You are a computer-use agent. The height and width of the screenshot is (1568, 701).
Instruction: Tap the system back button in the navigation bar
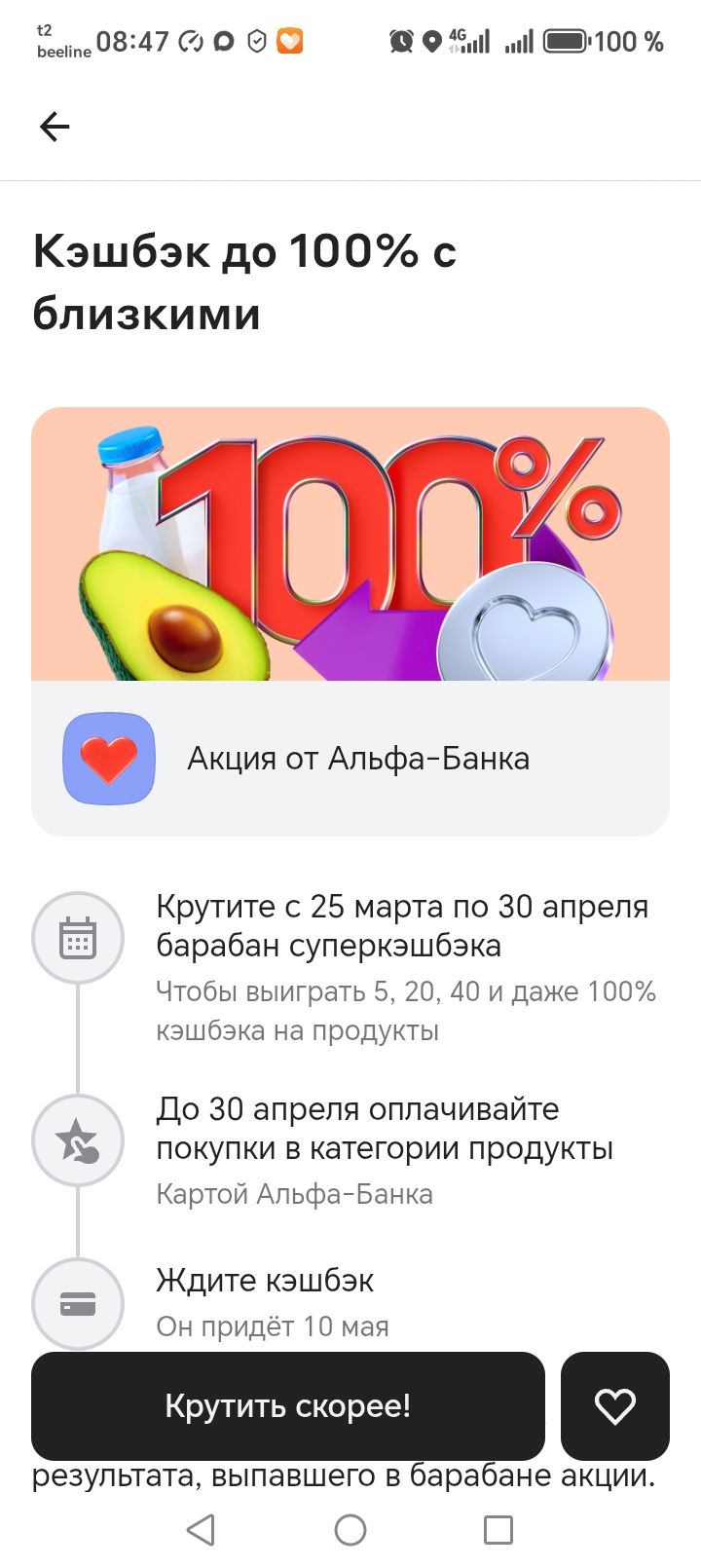tap(201, 1530)
